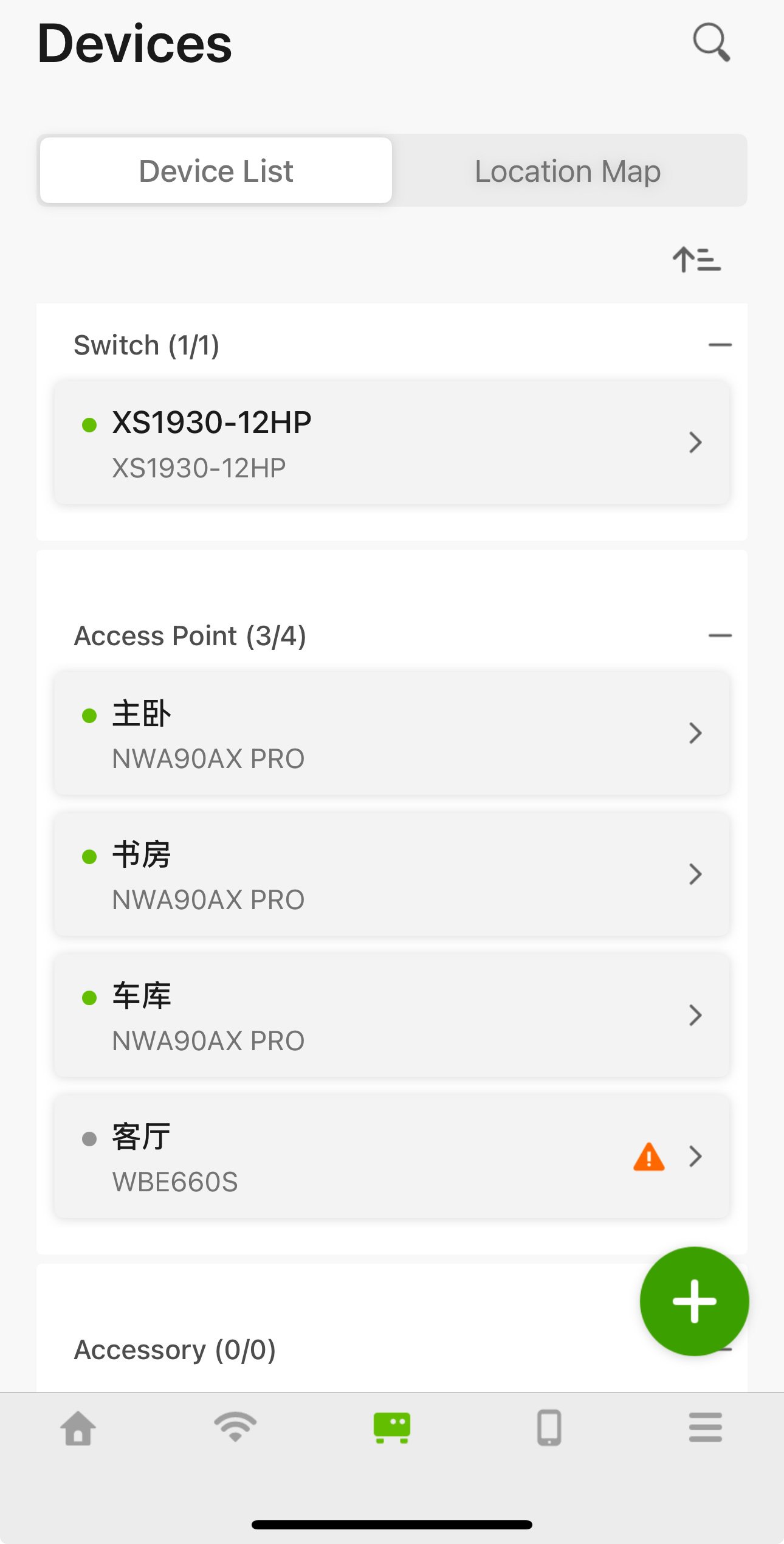Add a new device with plus button
784x1544 pixels.
tap(694, 1301)
